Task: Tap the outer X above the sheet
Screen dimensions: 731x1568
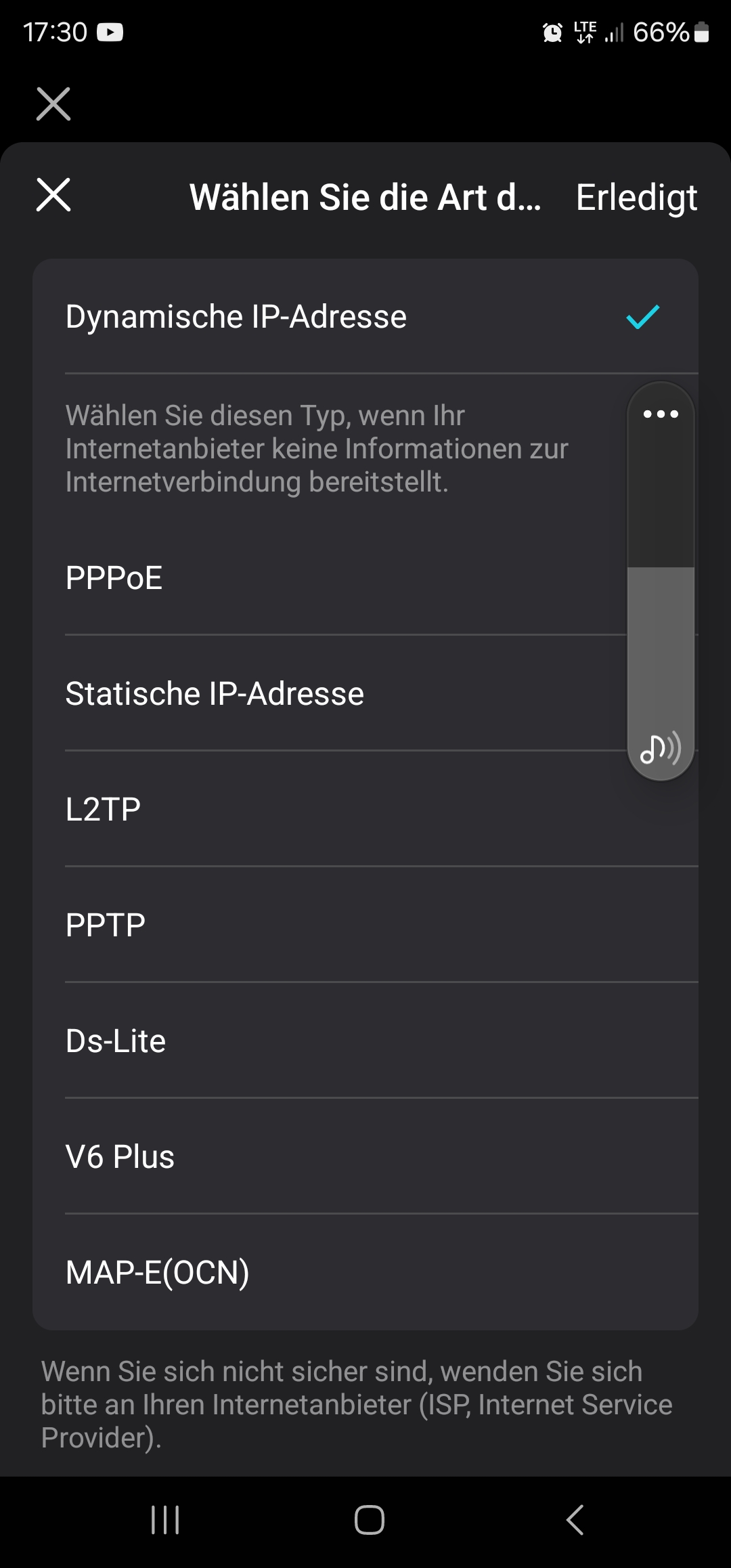Action: click(53, 104)
